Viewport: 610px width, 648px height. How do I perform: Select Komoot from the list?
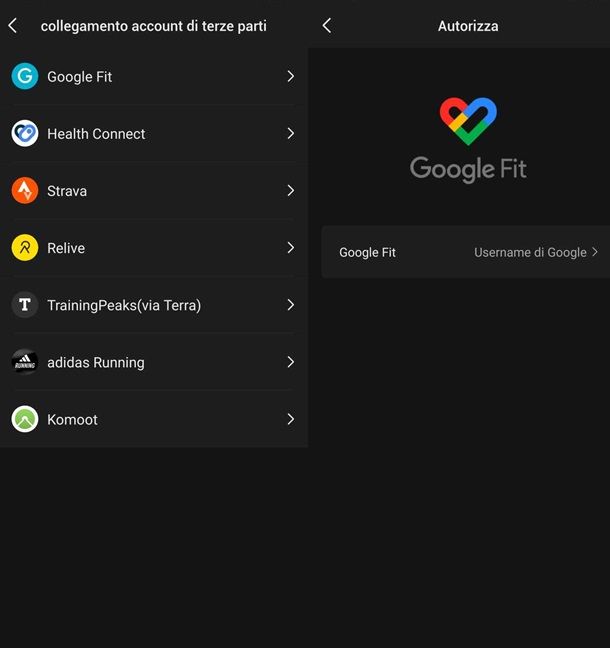[153, 419]
